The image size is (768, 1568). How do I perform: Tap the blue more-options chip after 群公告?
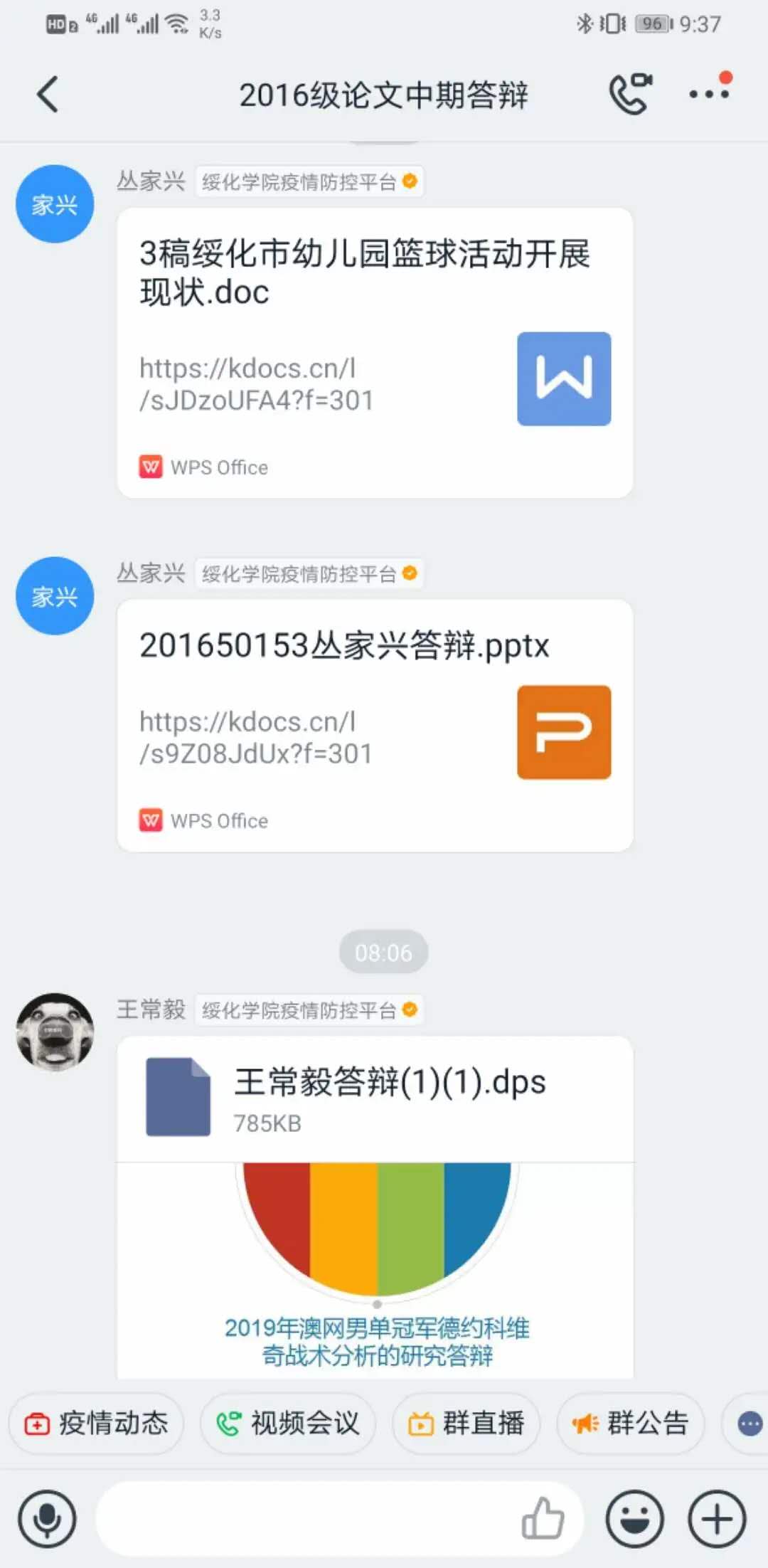tap(749, 1424)
